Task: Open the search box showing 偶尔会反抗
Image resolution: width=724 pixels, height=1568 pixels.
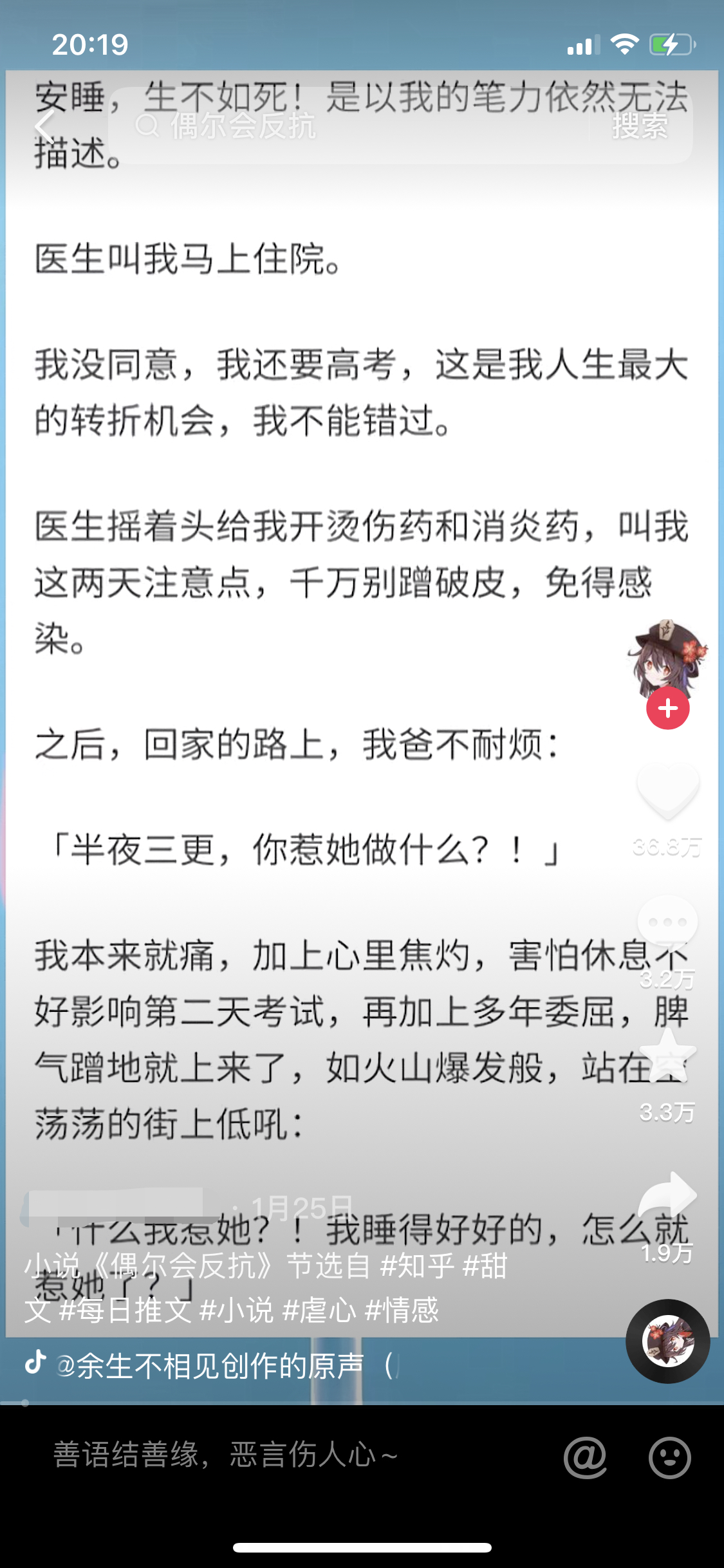Action: (348, 126)
